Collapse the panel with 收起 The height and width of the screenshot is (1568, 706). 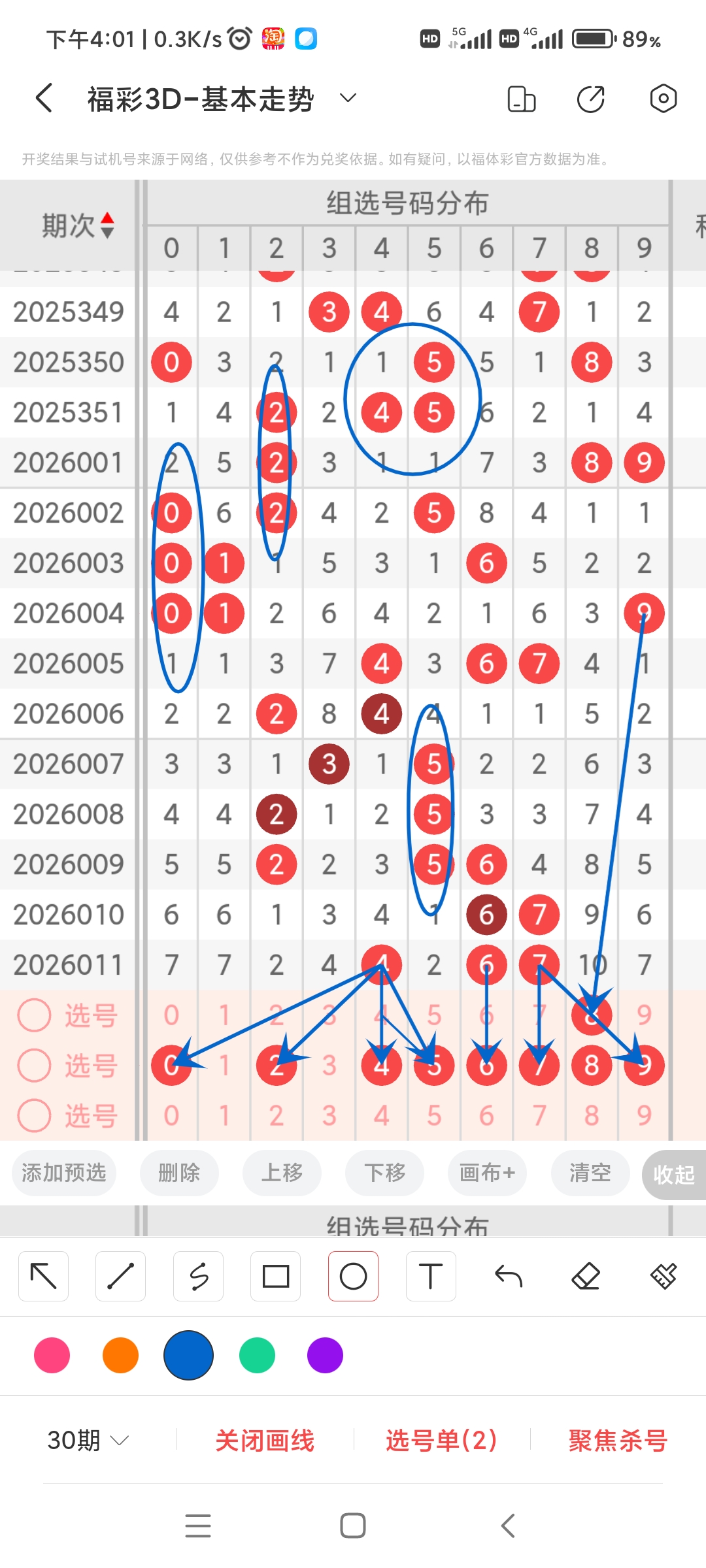coord(673,1175)
